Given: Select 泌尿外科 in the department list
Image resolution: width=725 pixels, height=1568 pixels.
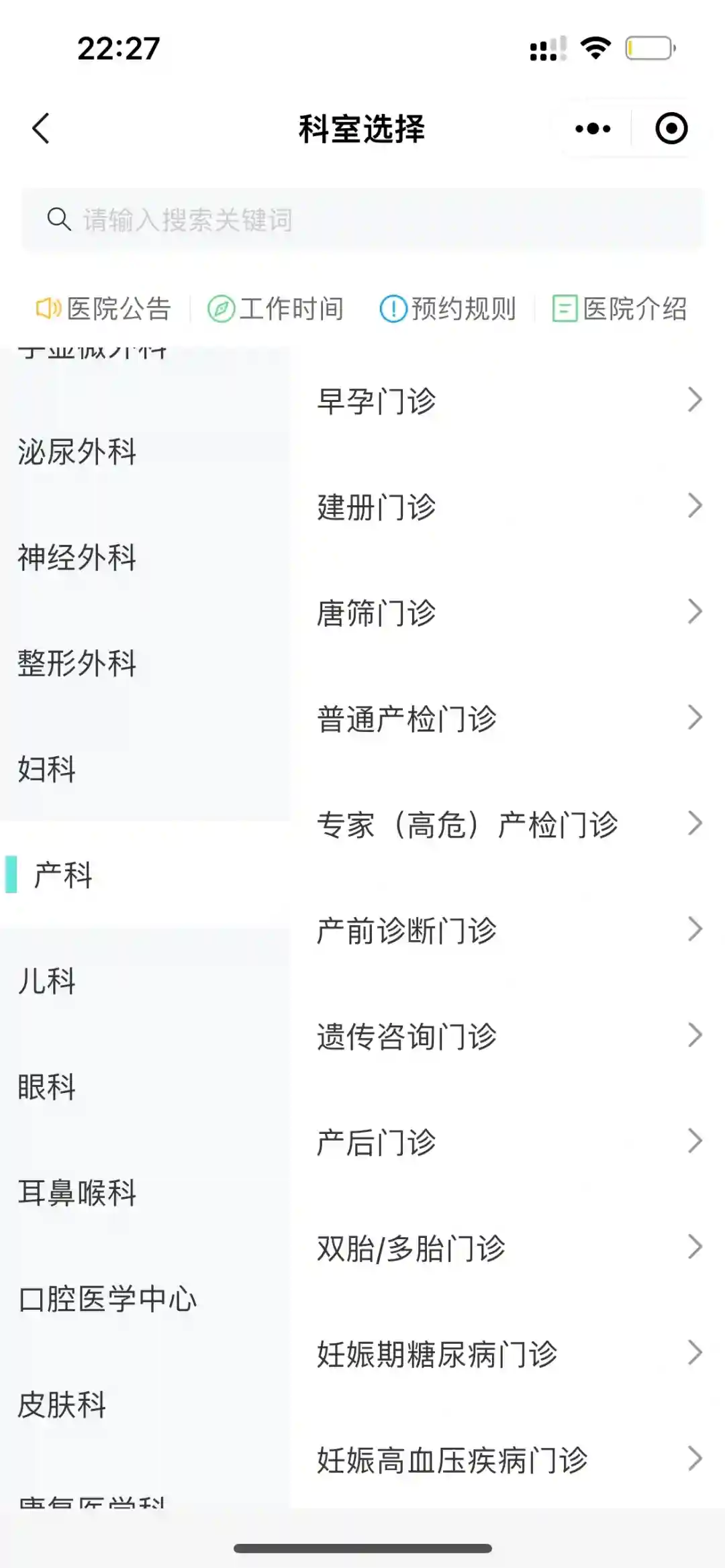Looking at the screenshot, I should (77, 452).
